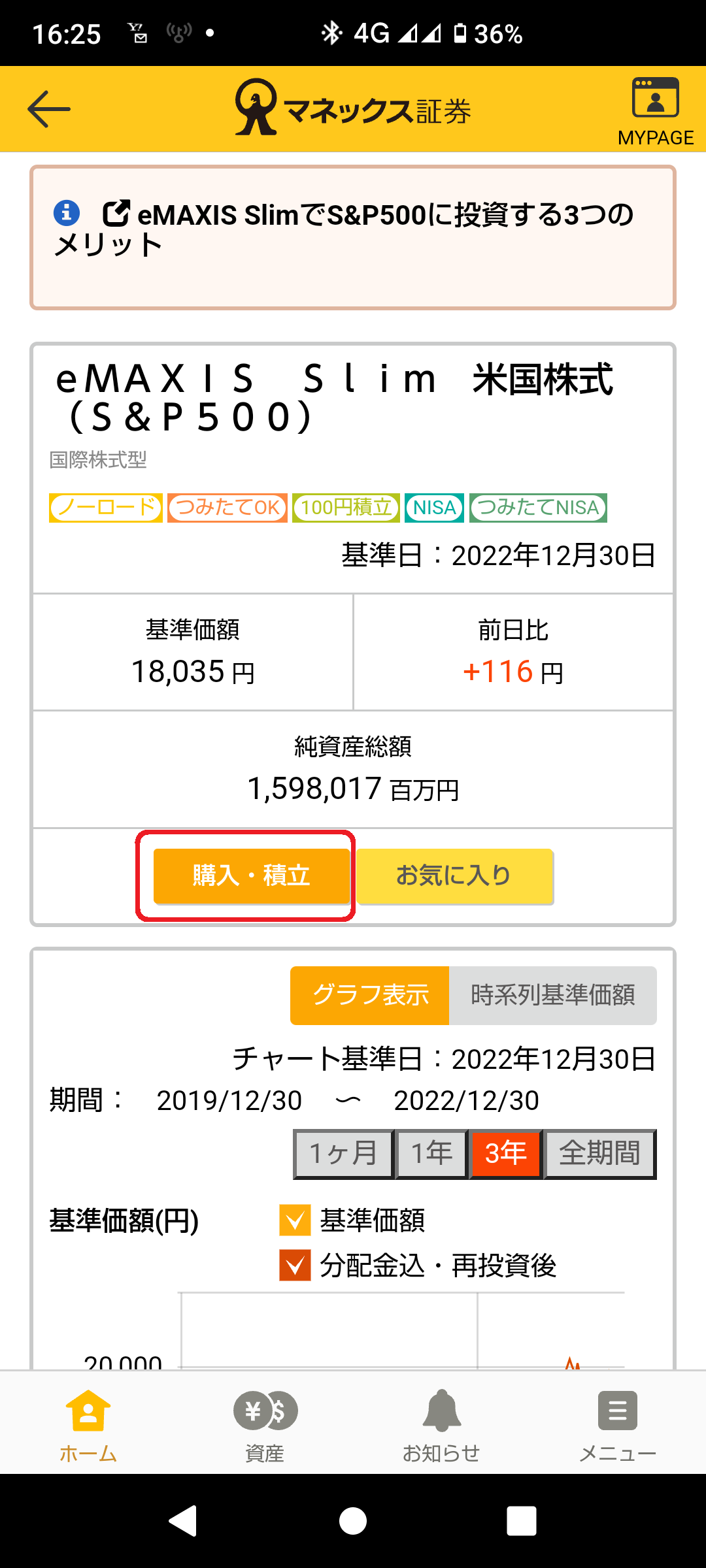The image size is (706, 1568).
Task: Open the メニュー tab
Action: coord(618,1426)
